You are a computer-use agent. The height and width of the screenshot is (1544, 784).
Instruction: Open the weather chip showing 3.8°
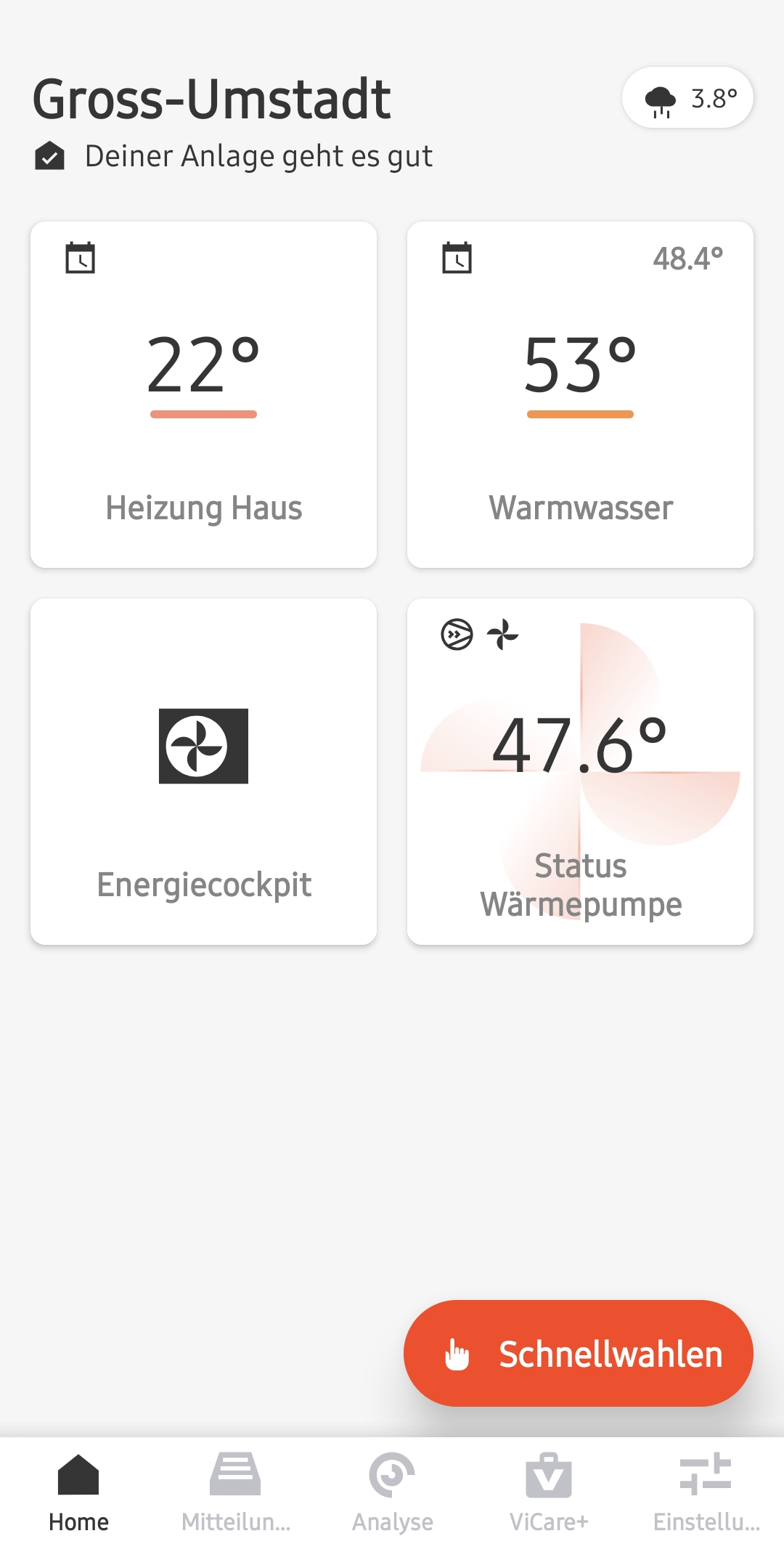click(687, 98)
